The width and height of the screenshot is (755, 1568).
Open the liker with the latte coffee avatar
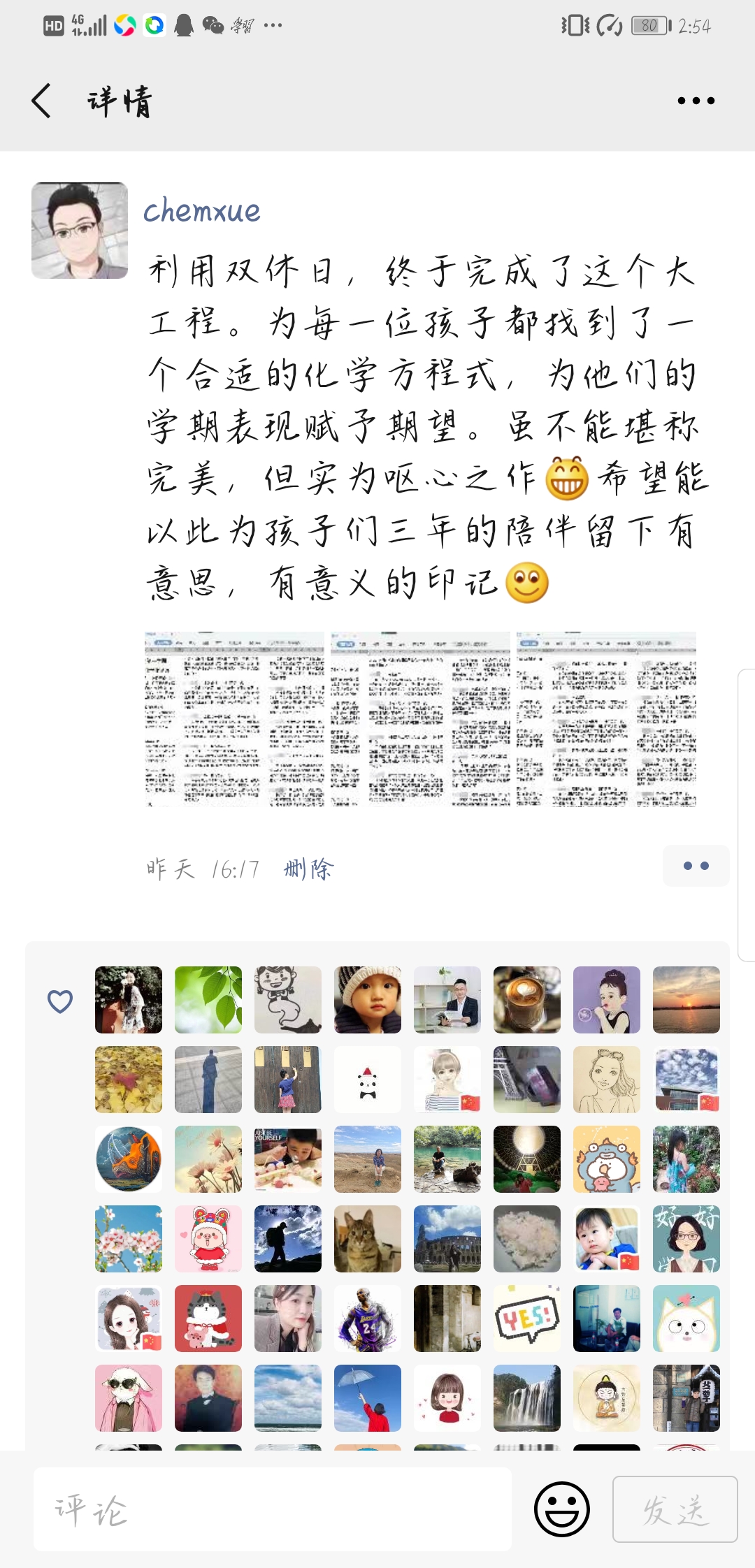click(527, 1000)
